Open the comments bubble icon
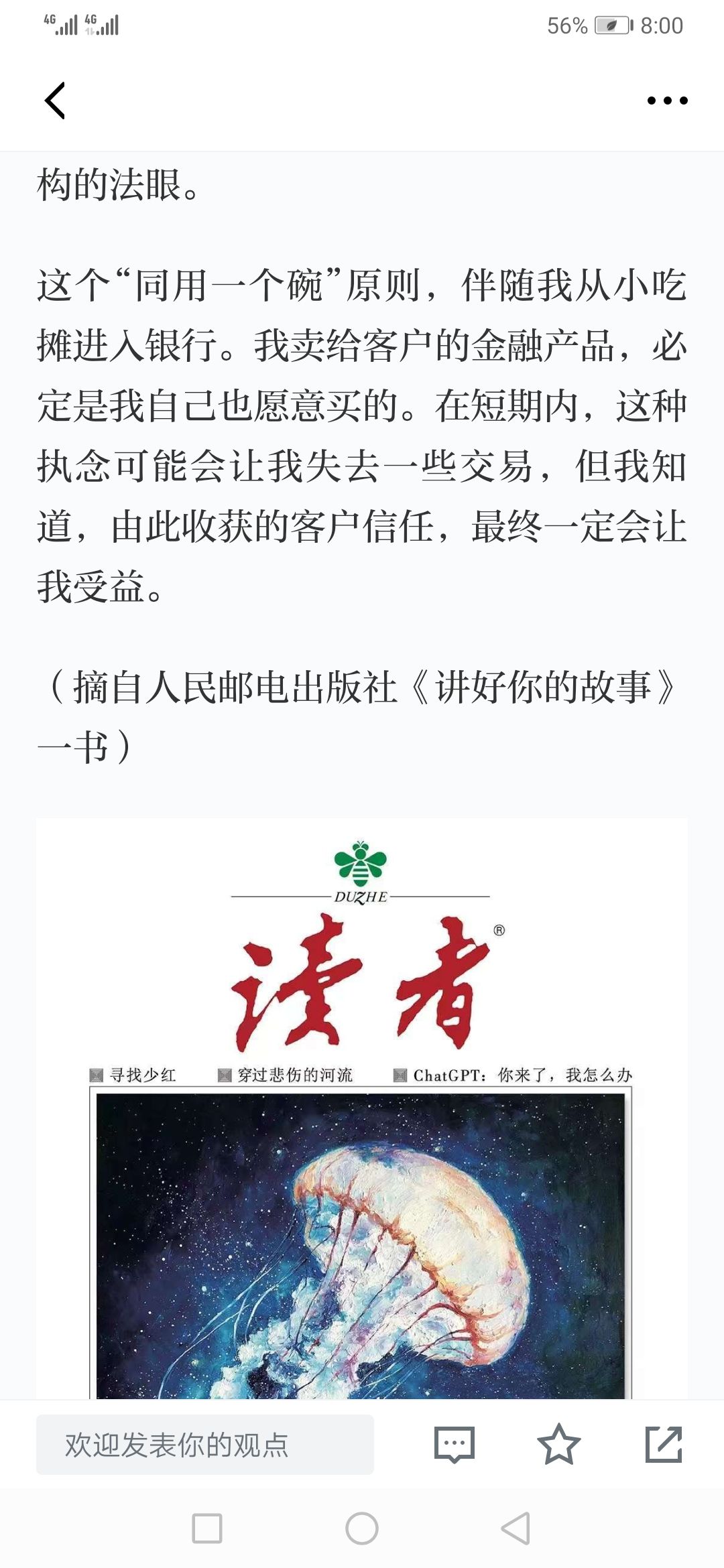724x1568 pixels. (455, 1445)
